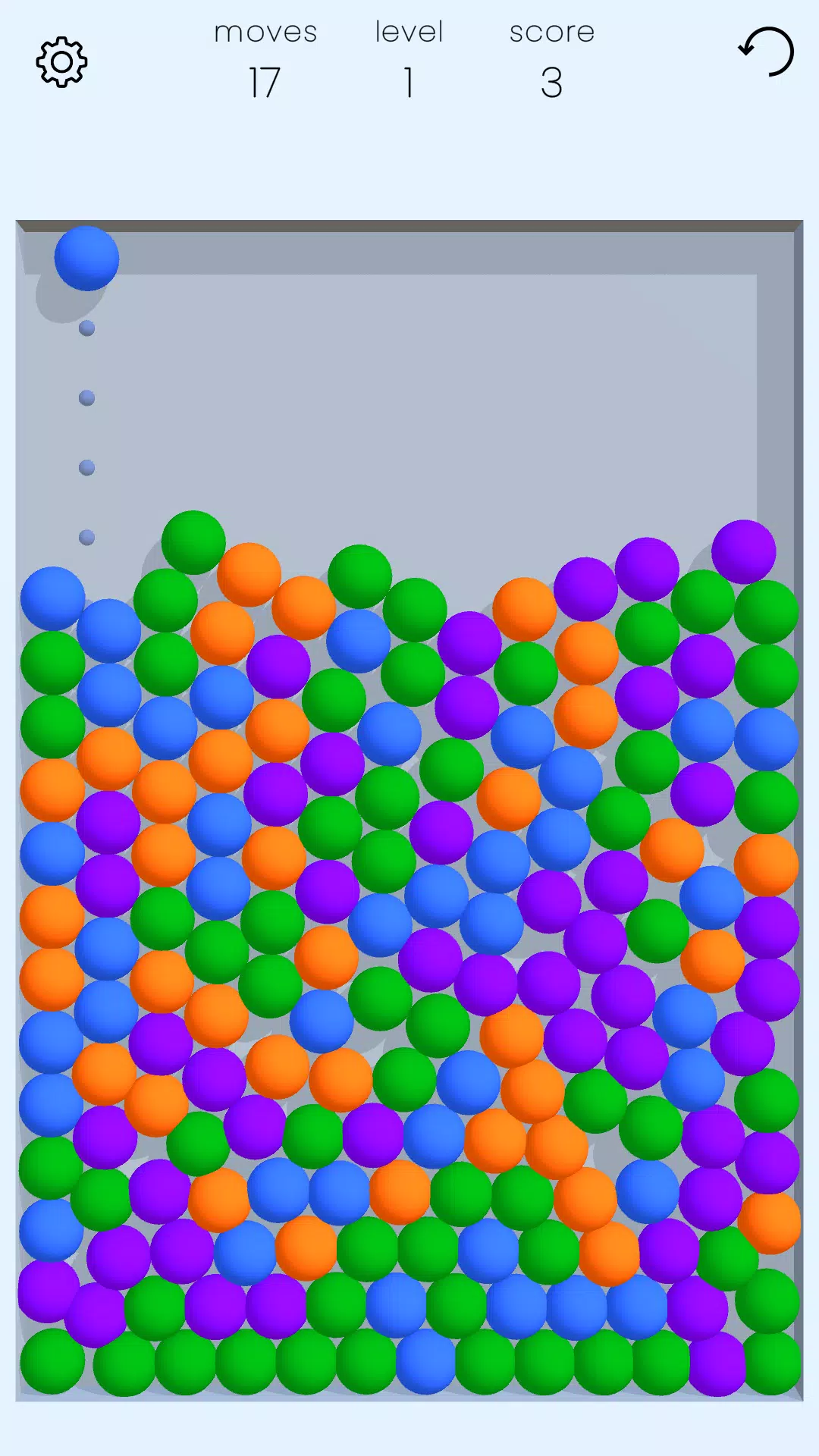
Task: Drop the blue ball at the top
Action: 86,259
